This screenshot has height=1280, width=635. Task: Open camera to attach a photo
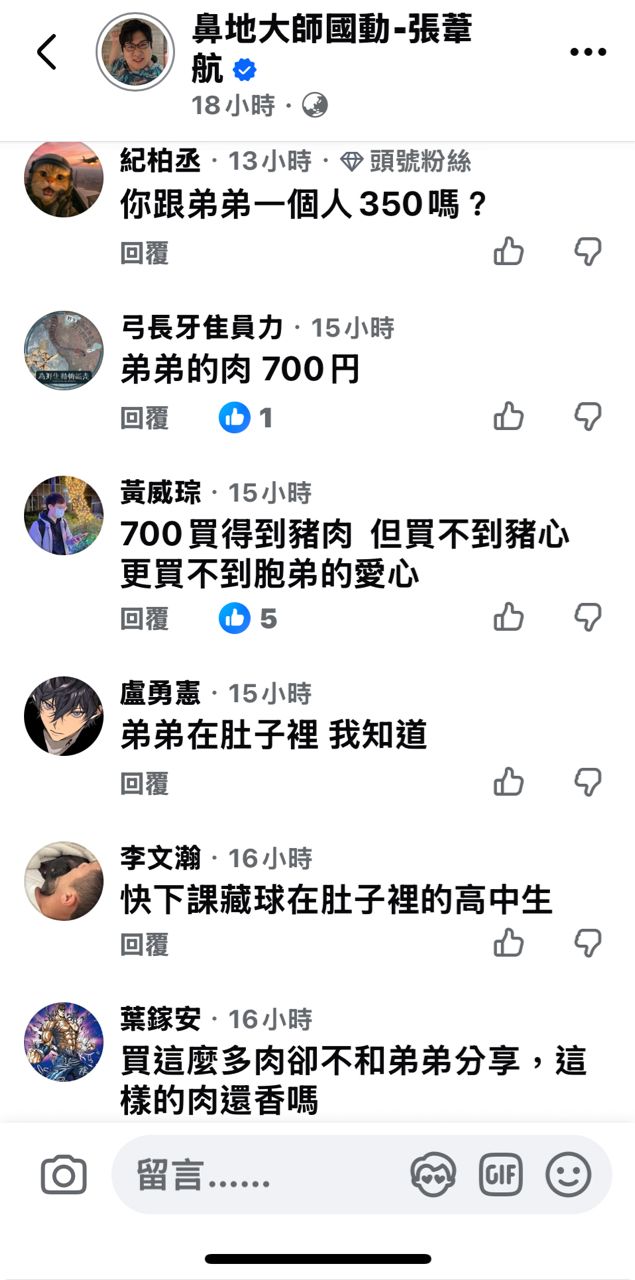[64, 1175]
